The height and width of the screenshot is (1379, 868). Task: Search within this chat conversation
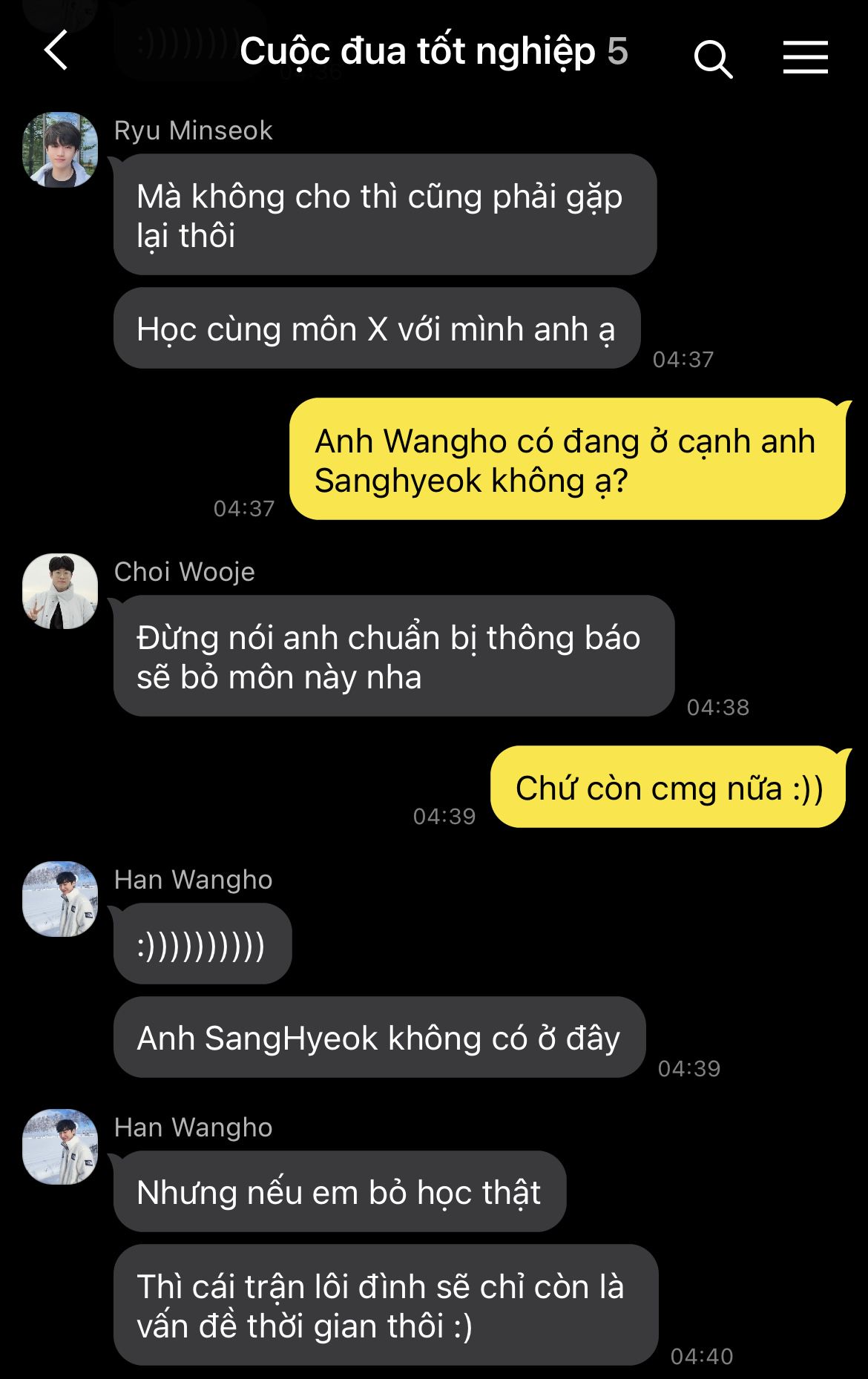click(712, 58)
